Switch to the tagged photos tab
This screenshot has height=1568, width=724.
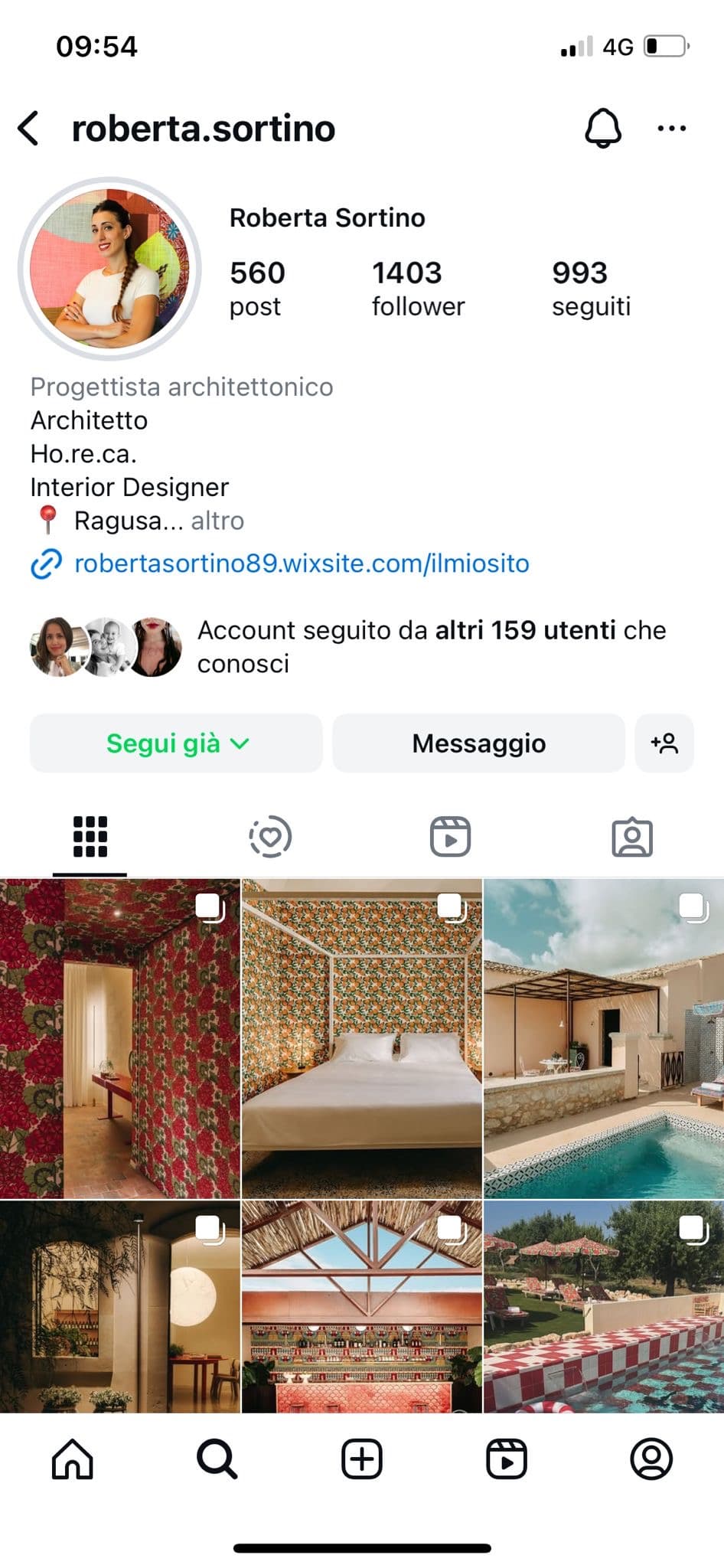(x=632, y=837)
